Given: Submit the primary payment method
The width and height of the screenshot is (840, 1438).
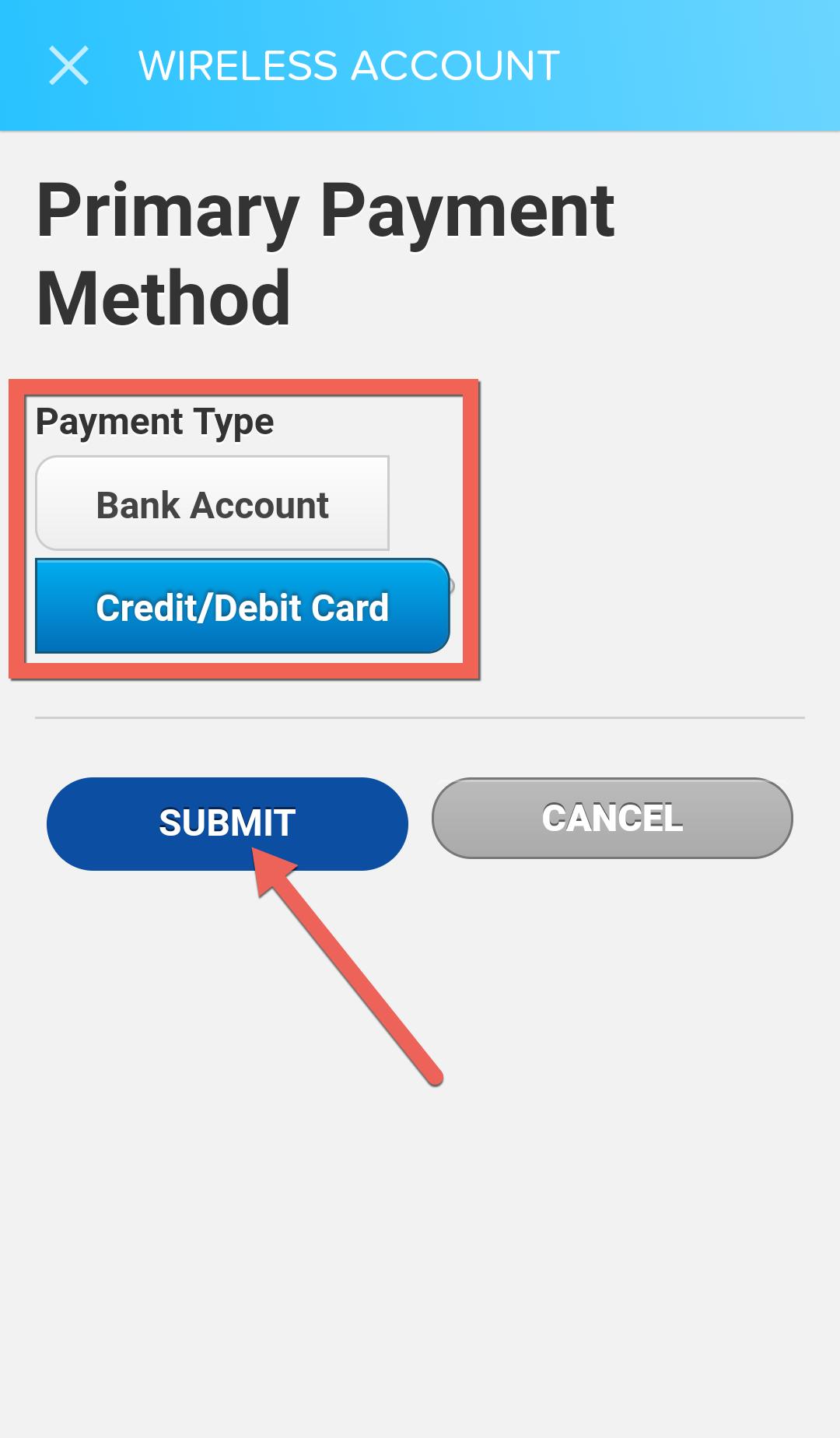Looking at the screenshot, I should (227, 822).
